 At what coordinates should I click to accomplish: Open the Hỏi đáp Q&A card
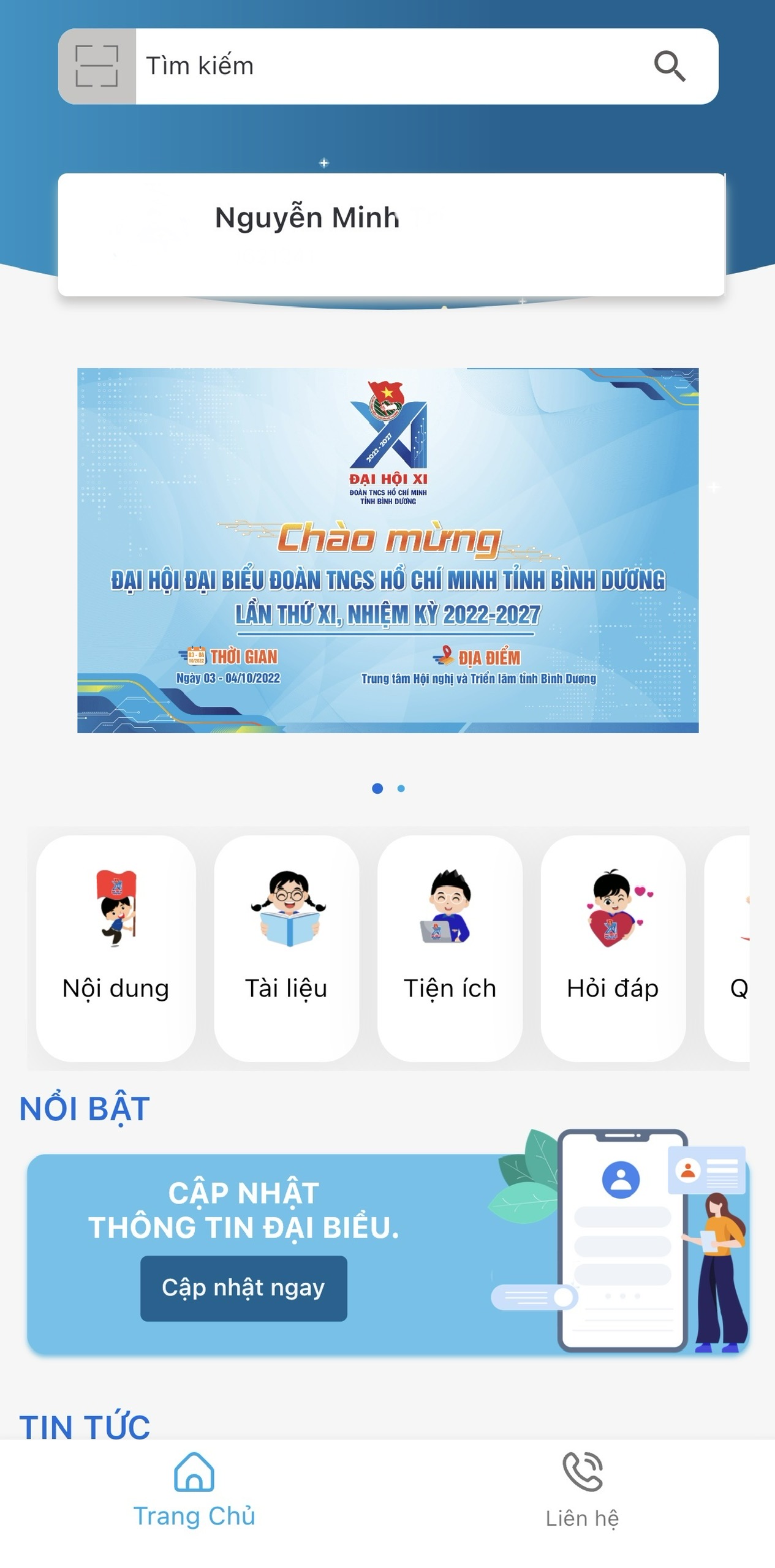pyautogui.click(x=613, y=948)
